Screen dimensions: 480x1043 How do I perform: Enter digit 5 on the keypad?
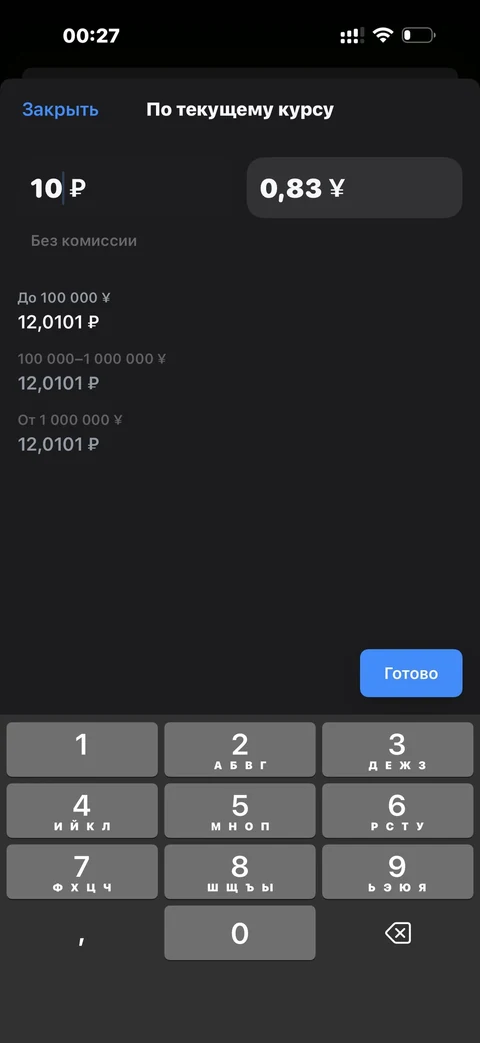[240, 811]
